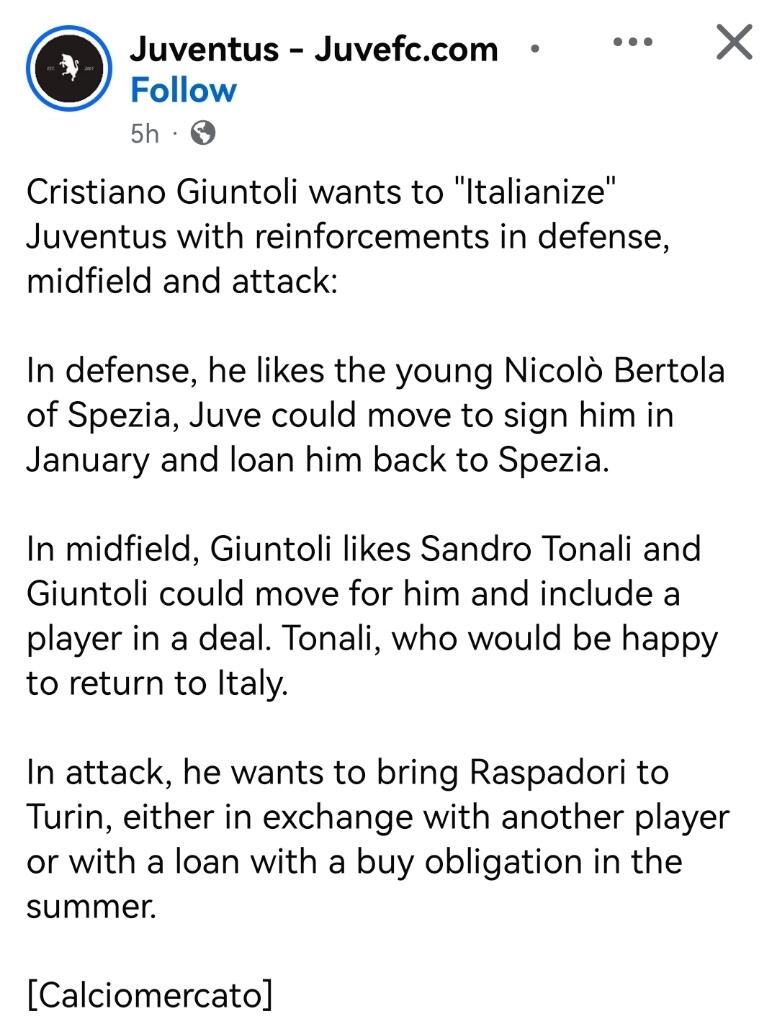This screenshot has width=778, height=1024.
Task: Open the Juventus - Juvefc.com page name
Action: pos(313,48)
